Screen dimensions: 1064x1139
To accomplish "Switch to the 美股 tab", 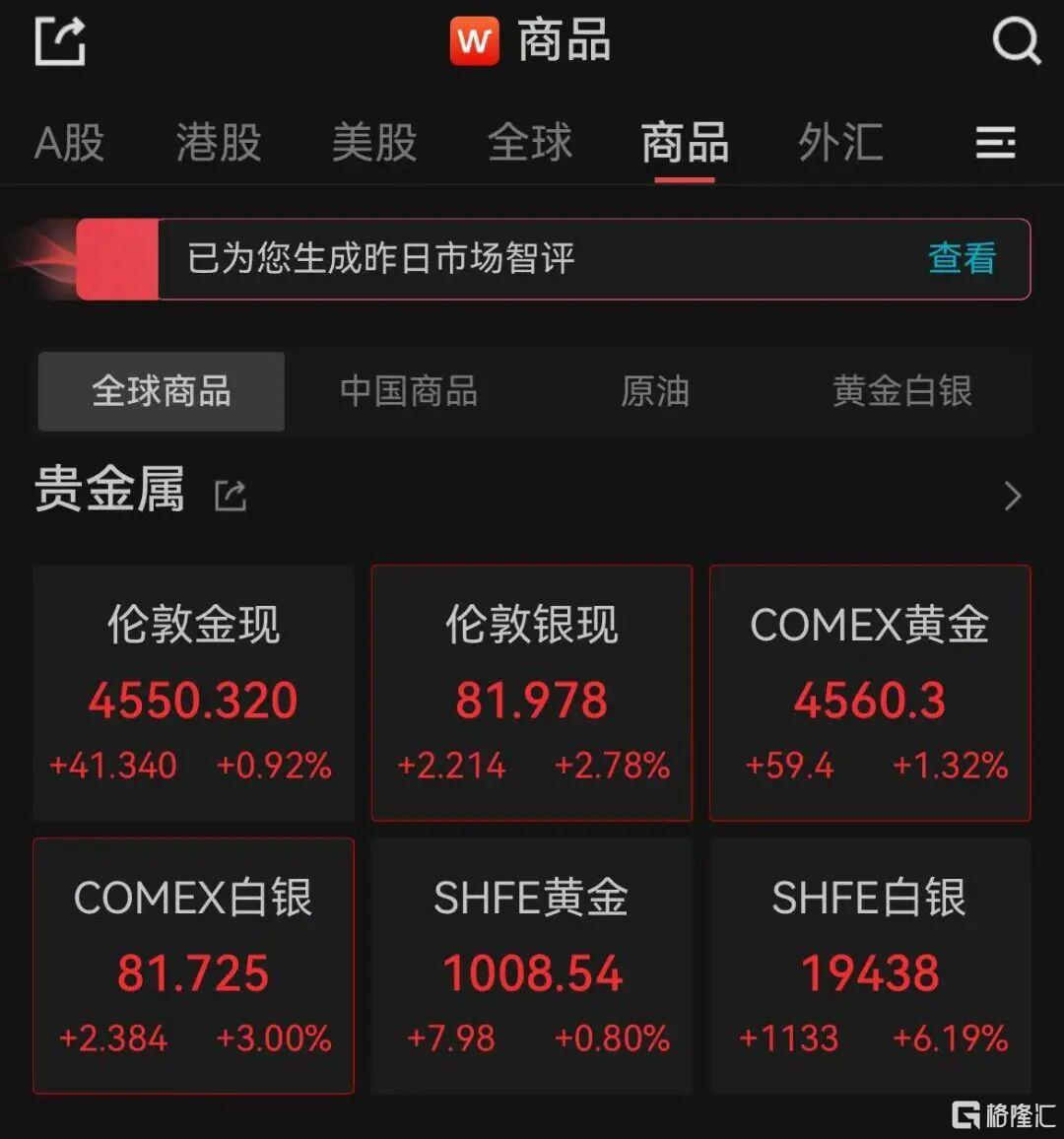I will click(374, 142).
